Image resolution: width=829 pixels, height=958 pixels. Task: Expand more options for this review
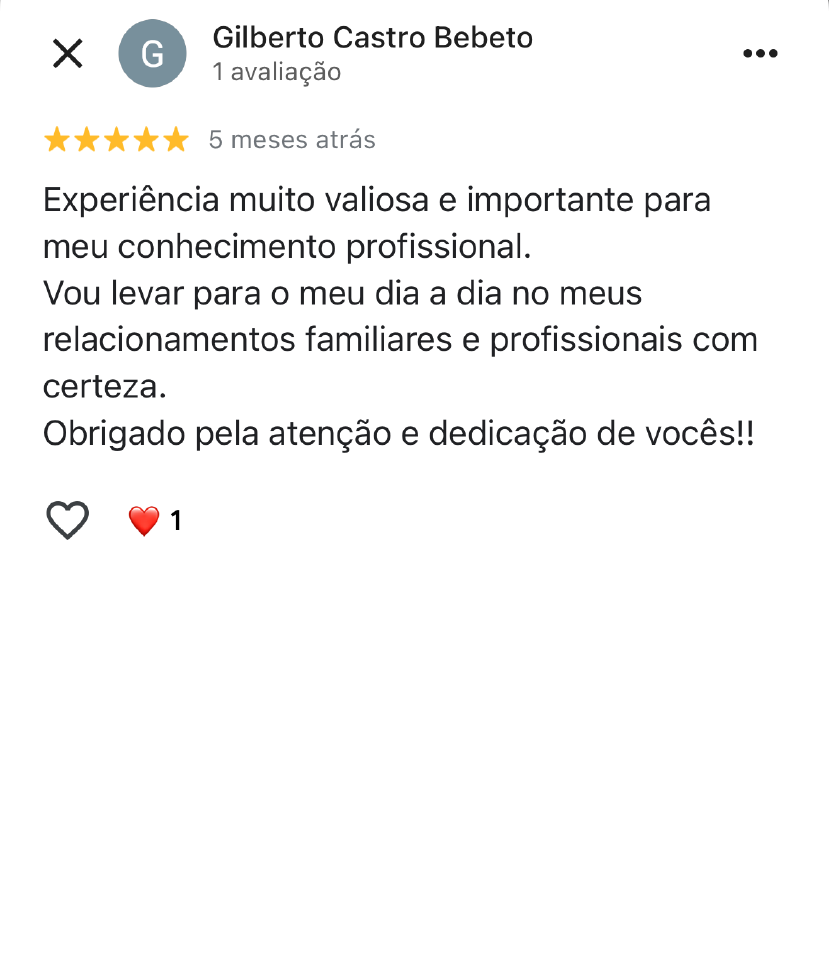point(761,53)
